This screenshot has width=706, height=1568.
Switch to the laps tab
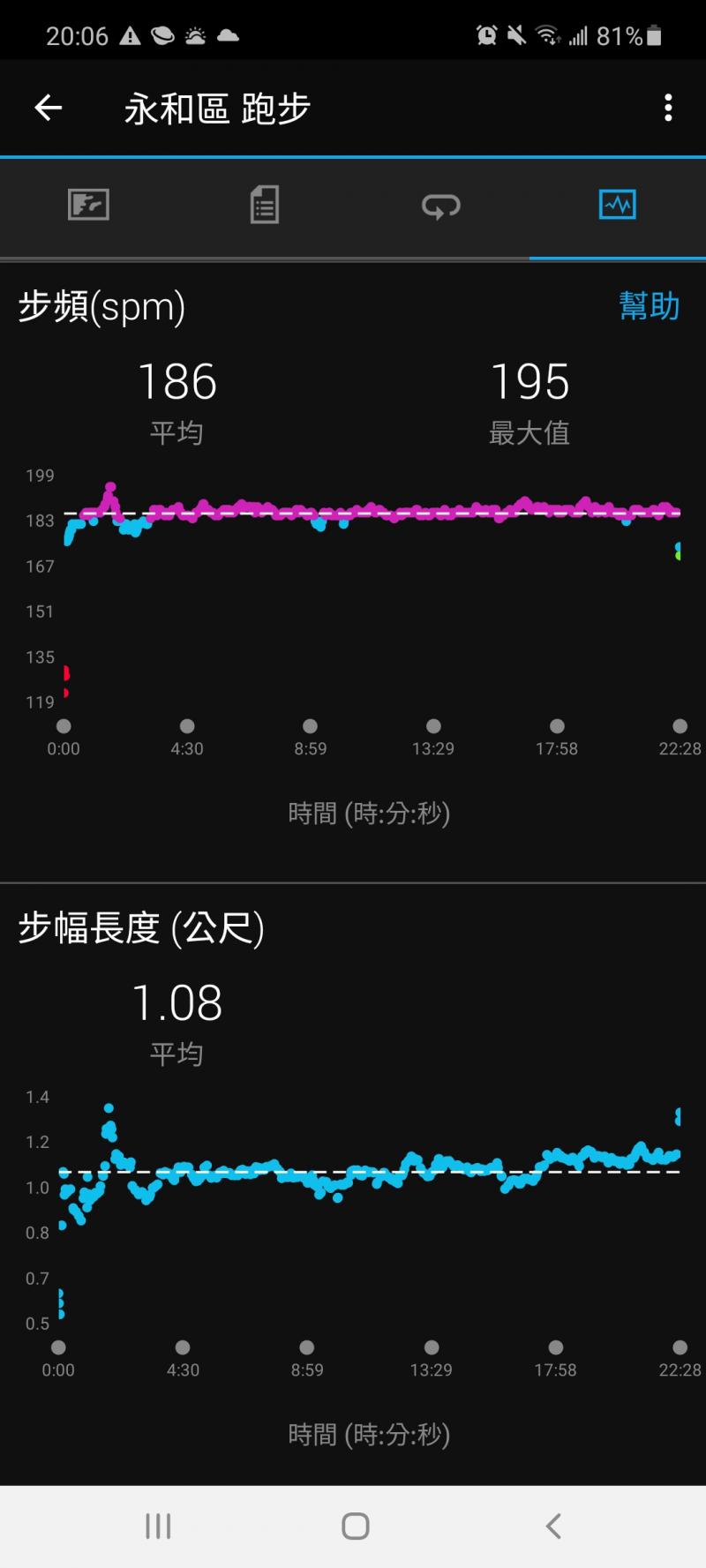[440, 206]
